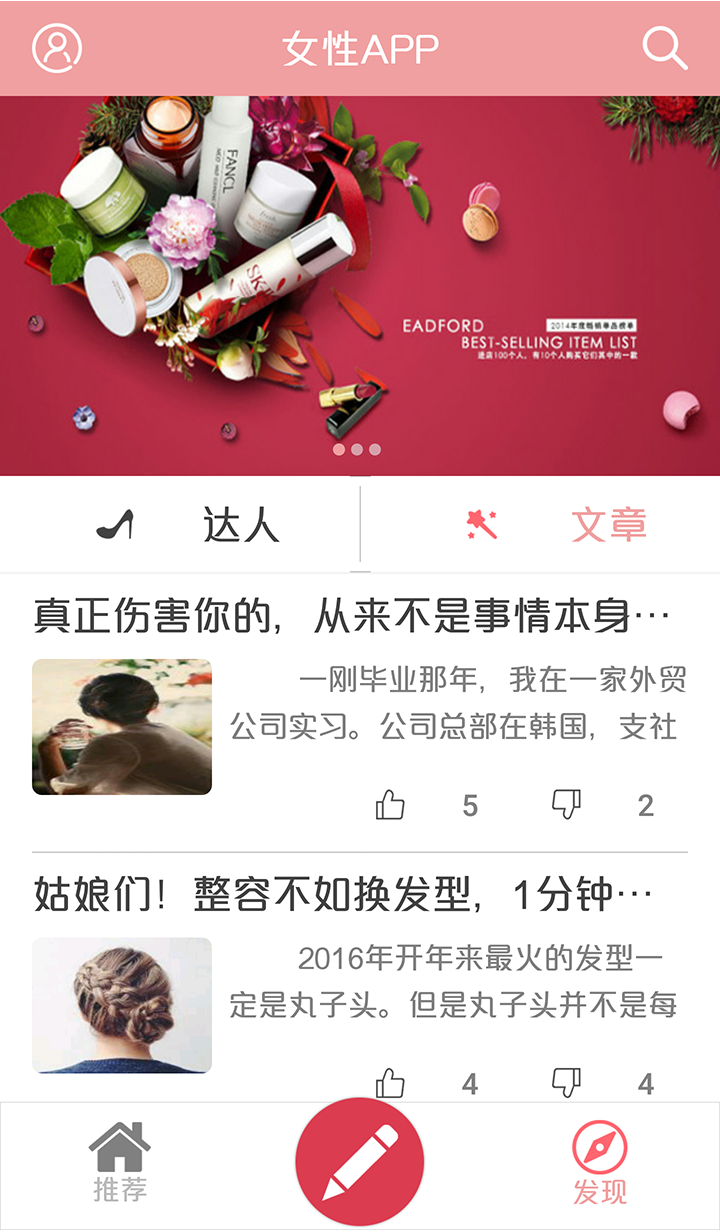This screenshot has width=720, height=1232.
Task: Tap the red pencil compose button
Action: coord(360,1162)
